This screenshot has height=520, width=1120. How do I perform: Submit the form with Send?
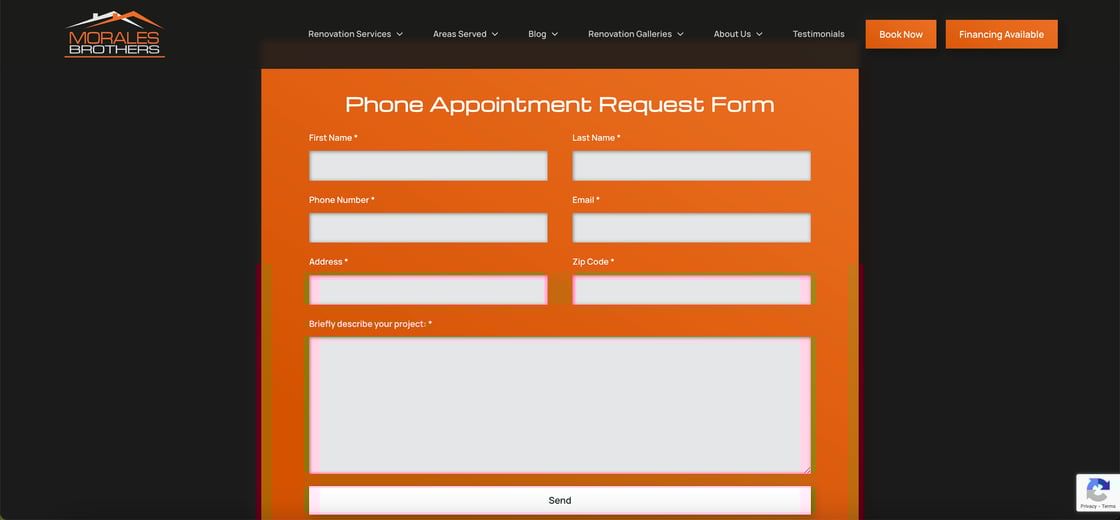point(559,500)
